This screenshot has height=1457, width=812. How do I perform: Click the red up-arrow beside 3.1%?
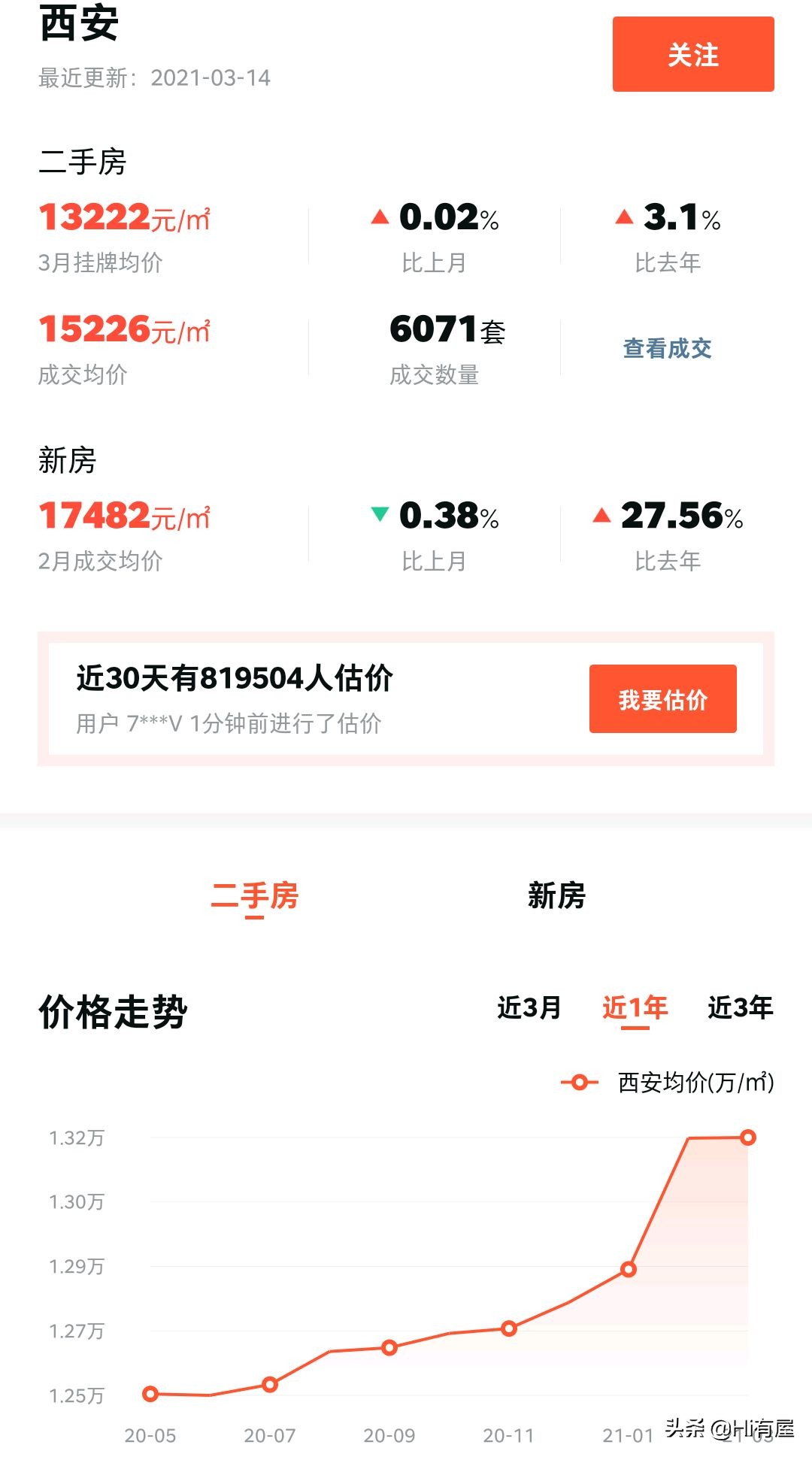[x=623, y=217]
